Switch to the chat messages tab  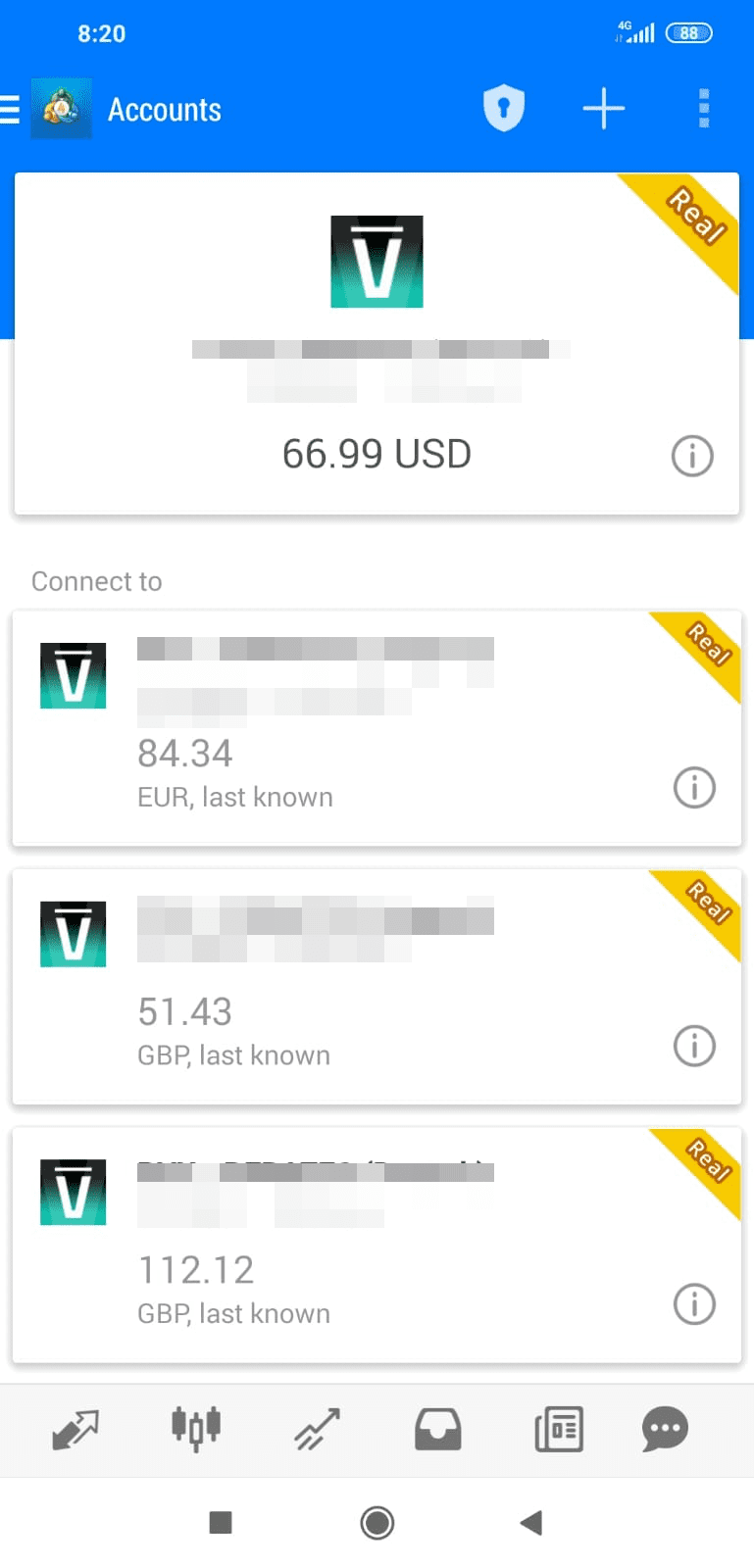pos(666,1430)
